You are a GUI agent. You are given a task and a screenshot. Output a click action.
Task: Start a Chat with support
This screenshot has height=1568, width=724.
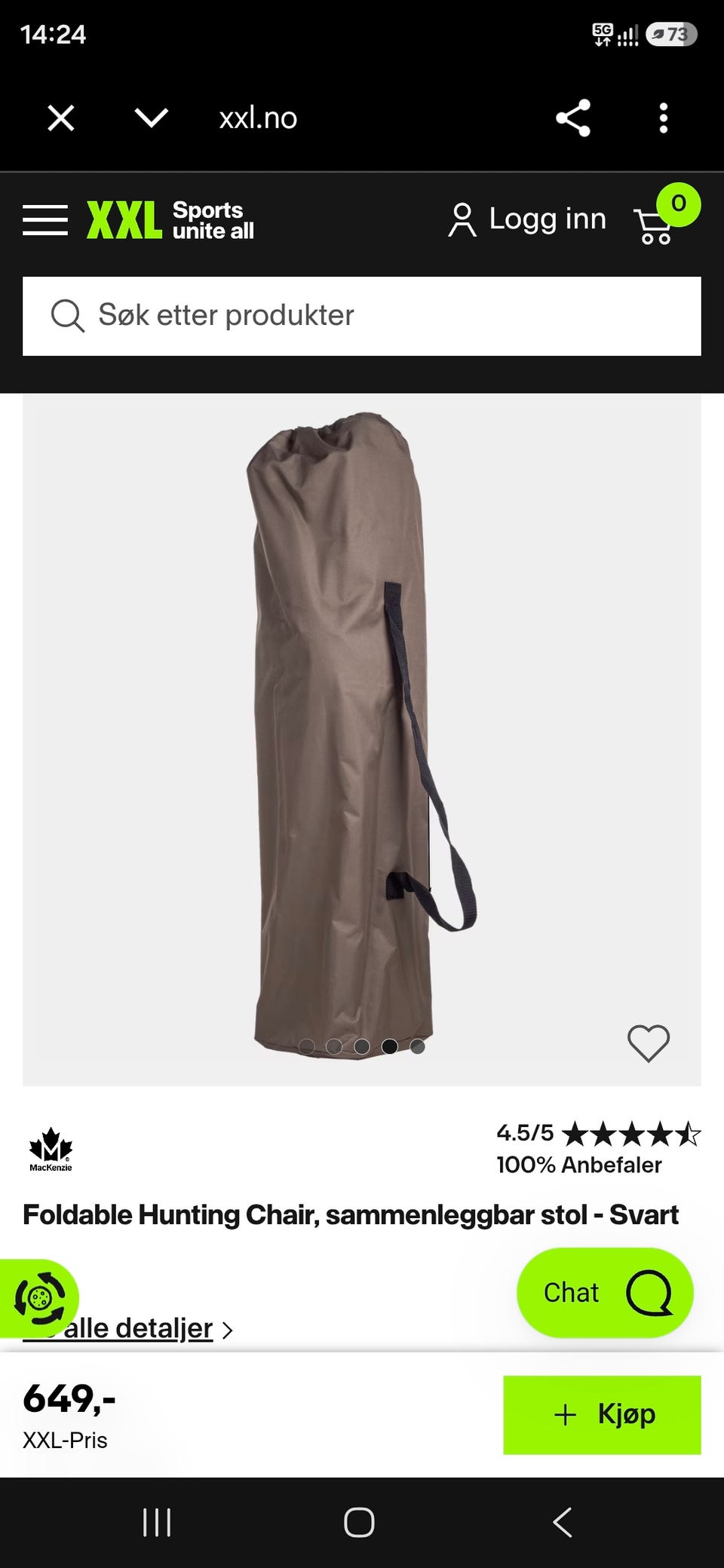605,1293
